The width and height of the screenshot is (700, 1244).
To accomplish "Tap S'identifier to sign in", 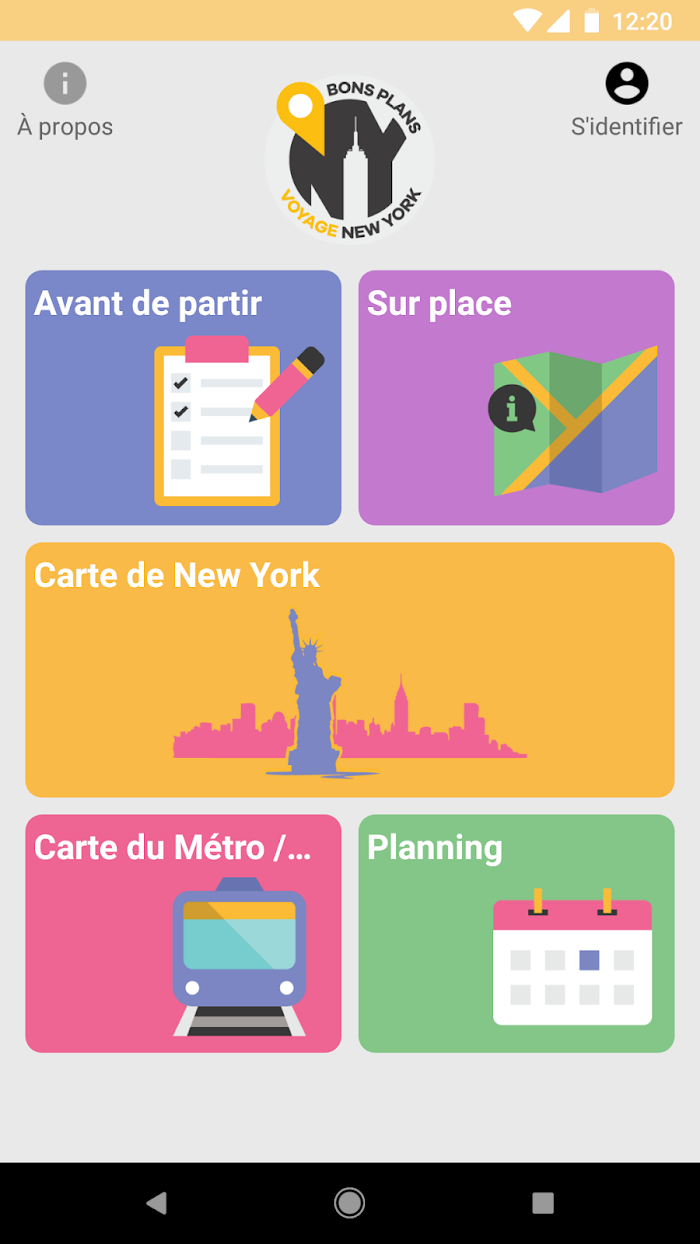I will [x=627, y=100].
